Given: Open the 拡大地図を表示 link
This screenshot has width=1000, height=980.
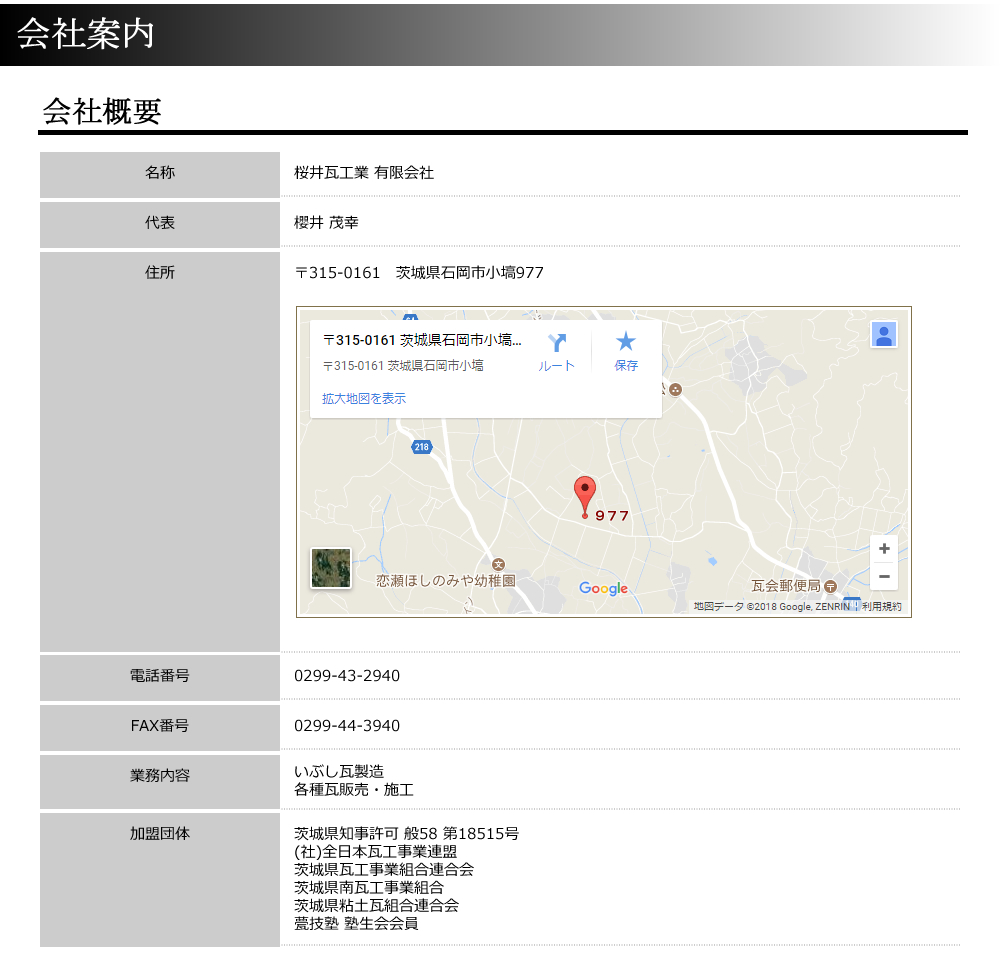Looking at the screenshot, I should click(x=364, y=398).
